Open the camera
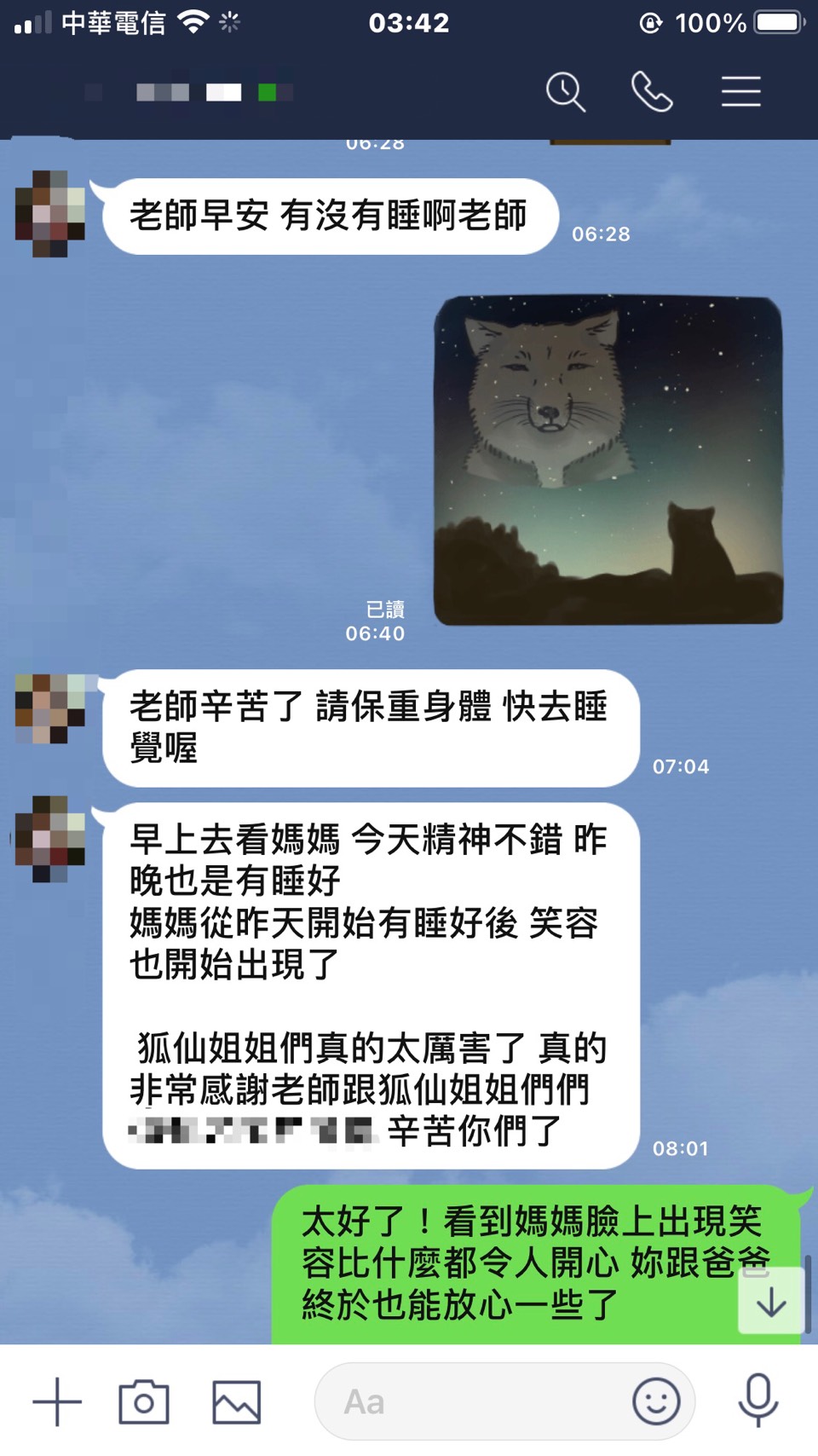This screenshot has width=818, height=1456. tap(144, 1402)
